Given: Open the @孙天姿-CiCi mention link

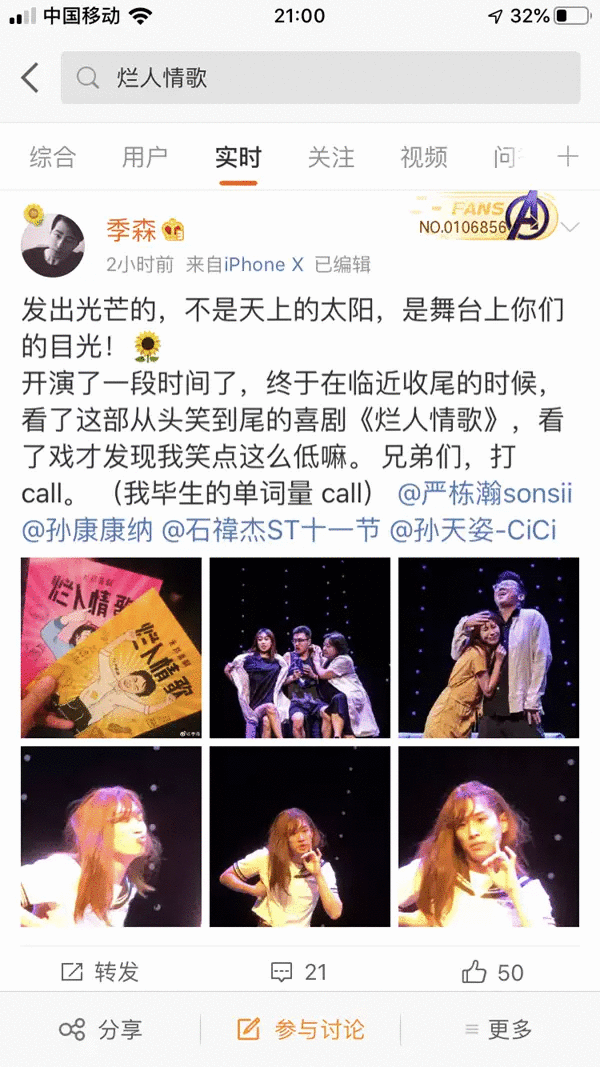Looking at the screenshot, I should (473, 530).
